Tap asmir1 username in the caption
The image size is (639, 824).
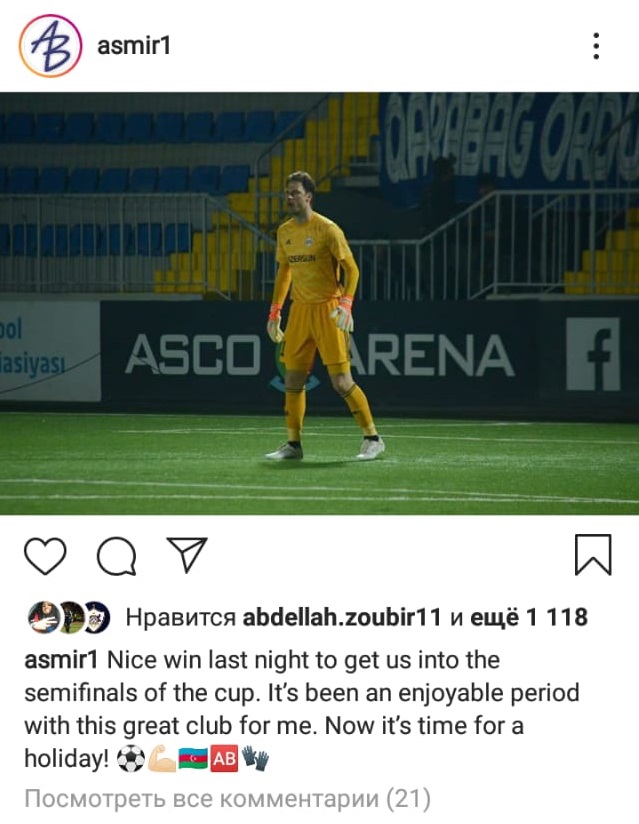coord(62,661)
